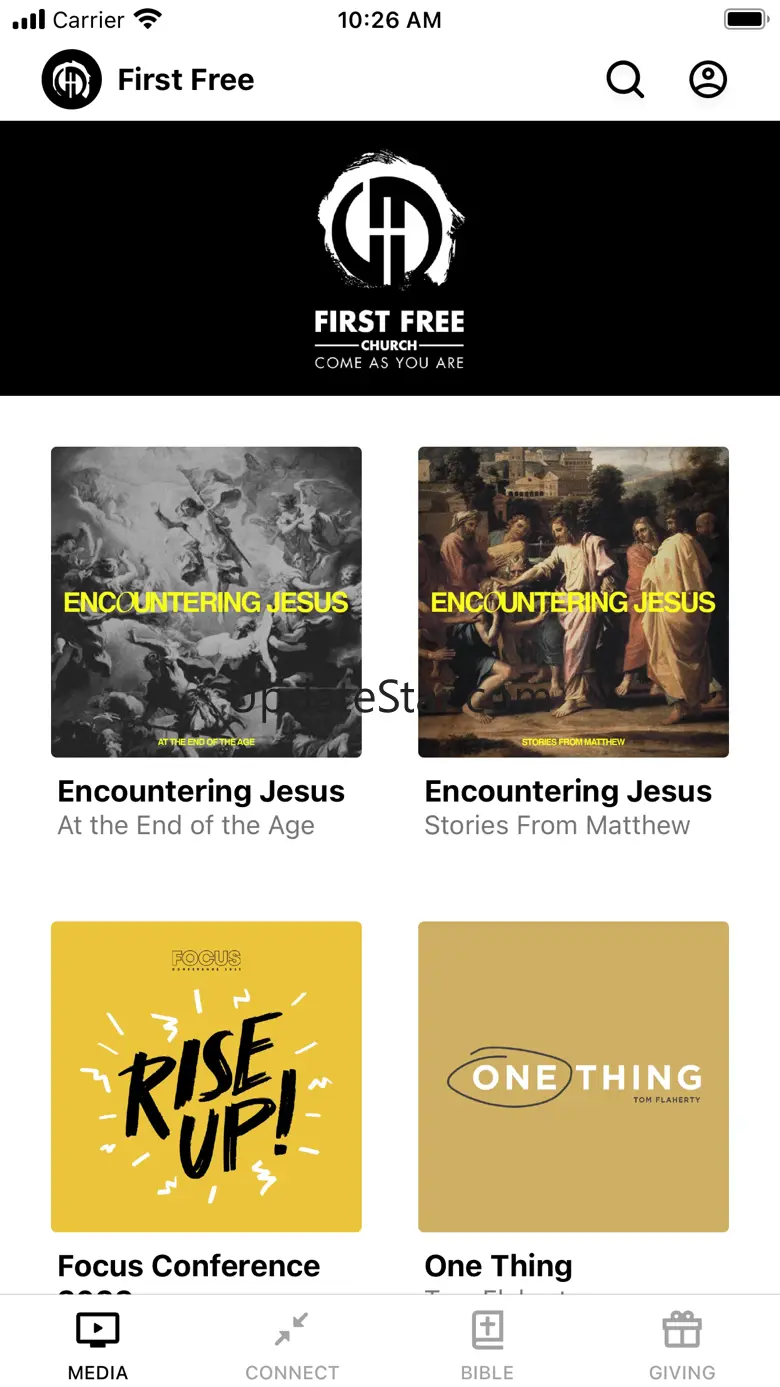
Task: Switch to the Connect tab
Action: coord(292,1345)
